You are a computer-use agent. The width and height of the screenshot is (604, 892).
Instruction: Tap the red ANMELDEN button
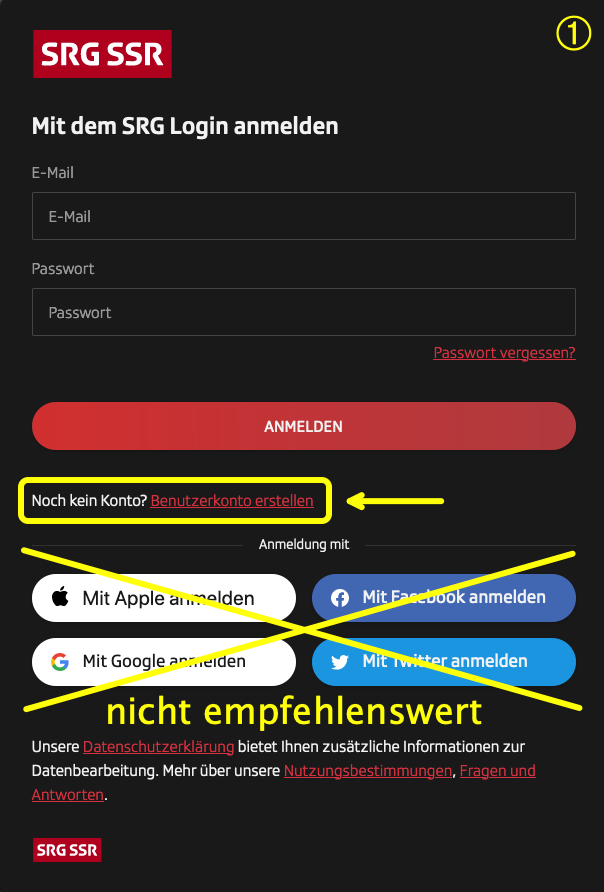coord(303,426)
